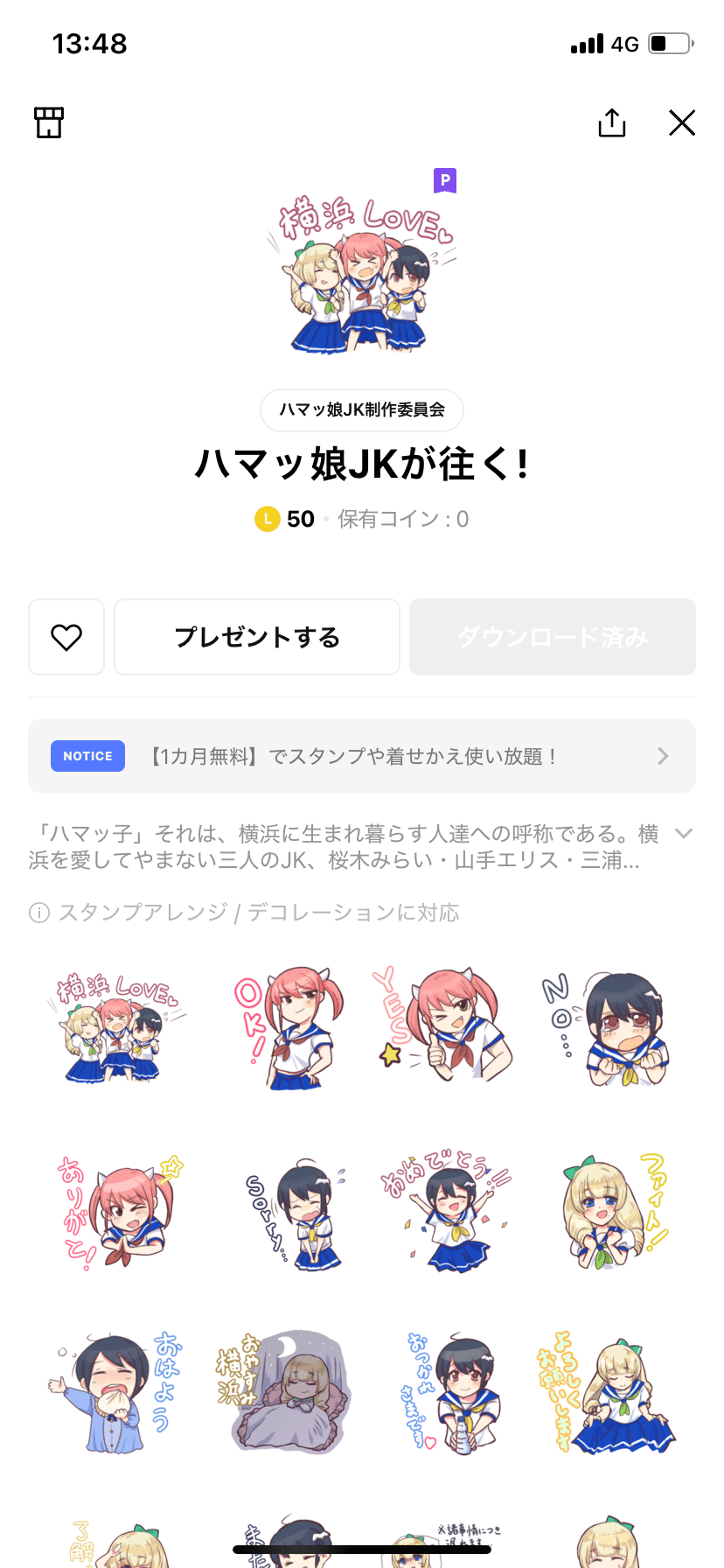Tap the ダウンロード済み button
This screenshot has height=1568, width=724.
coord(552,637)
